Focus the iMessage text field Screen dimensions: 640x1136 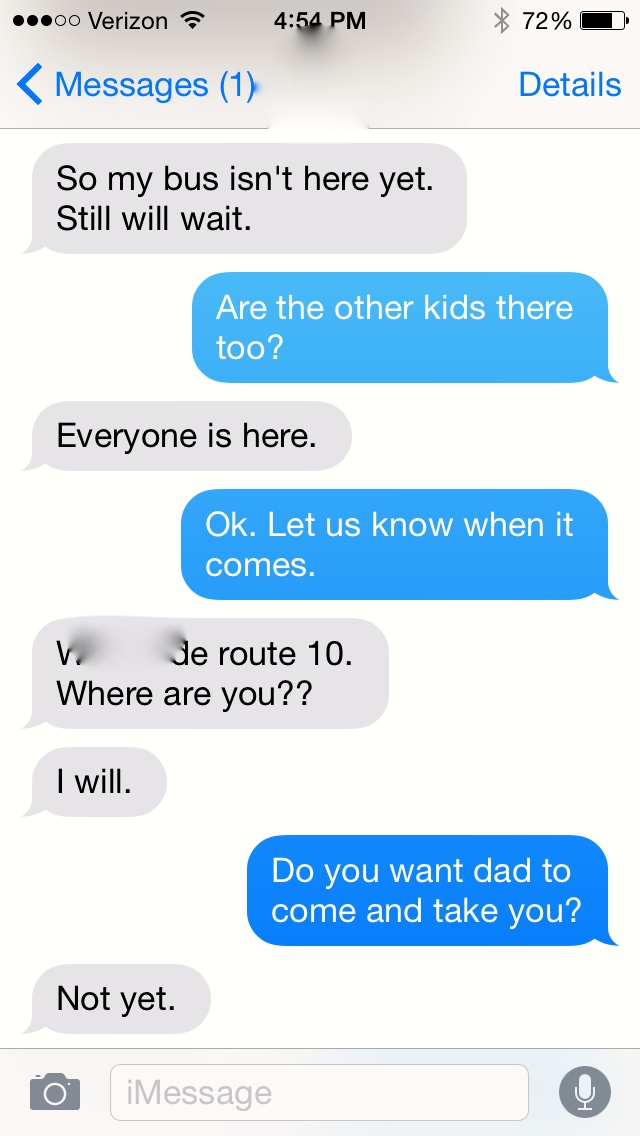pyautogui.click(x=318, y=1092)
